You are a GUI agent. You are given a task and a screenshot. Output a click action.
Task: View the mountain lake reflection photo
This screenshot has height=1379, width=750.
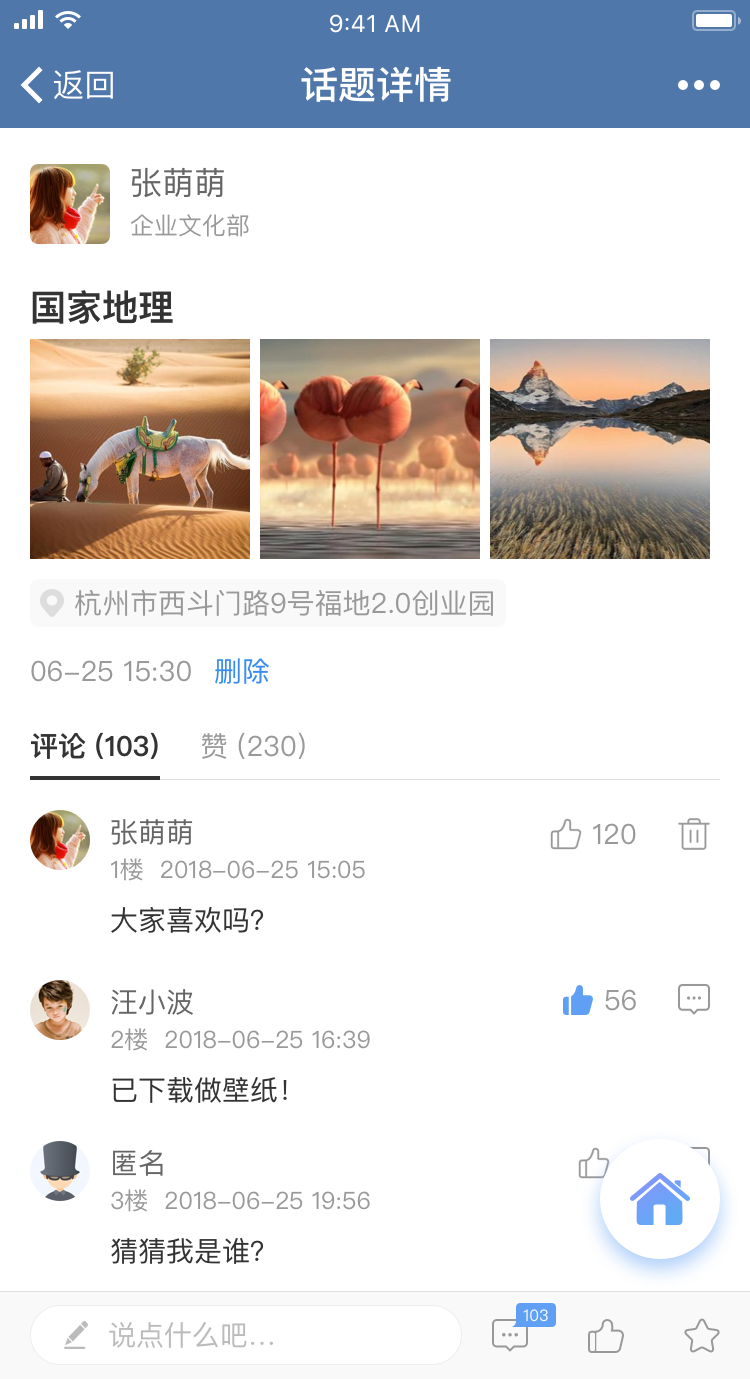pos(600,449)
